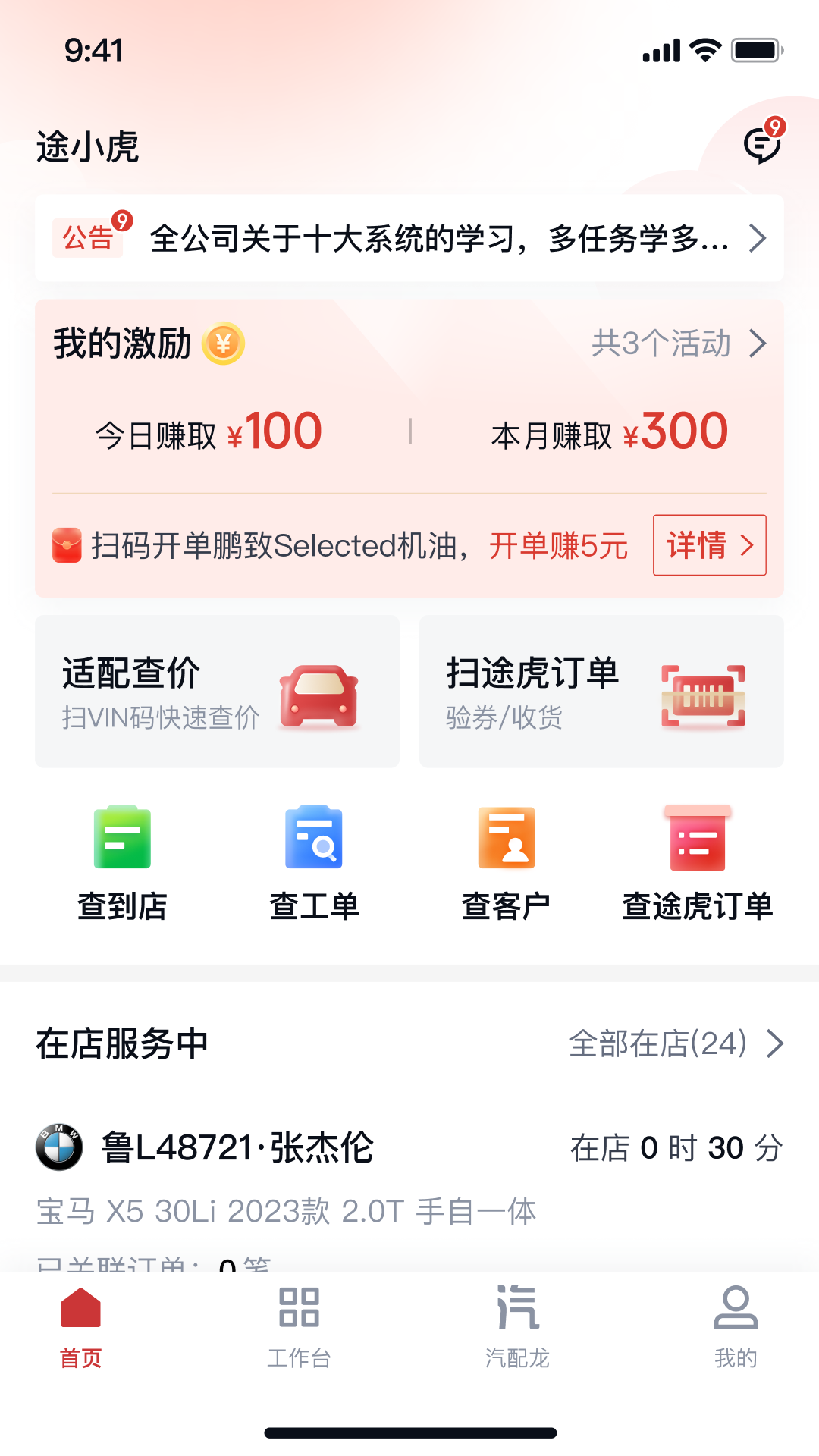Viewport: 819px width, 1456px height.
Task: Open the messages notification icon with badge 9
Action: (761, 144)
